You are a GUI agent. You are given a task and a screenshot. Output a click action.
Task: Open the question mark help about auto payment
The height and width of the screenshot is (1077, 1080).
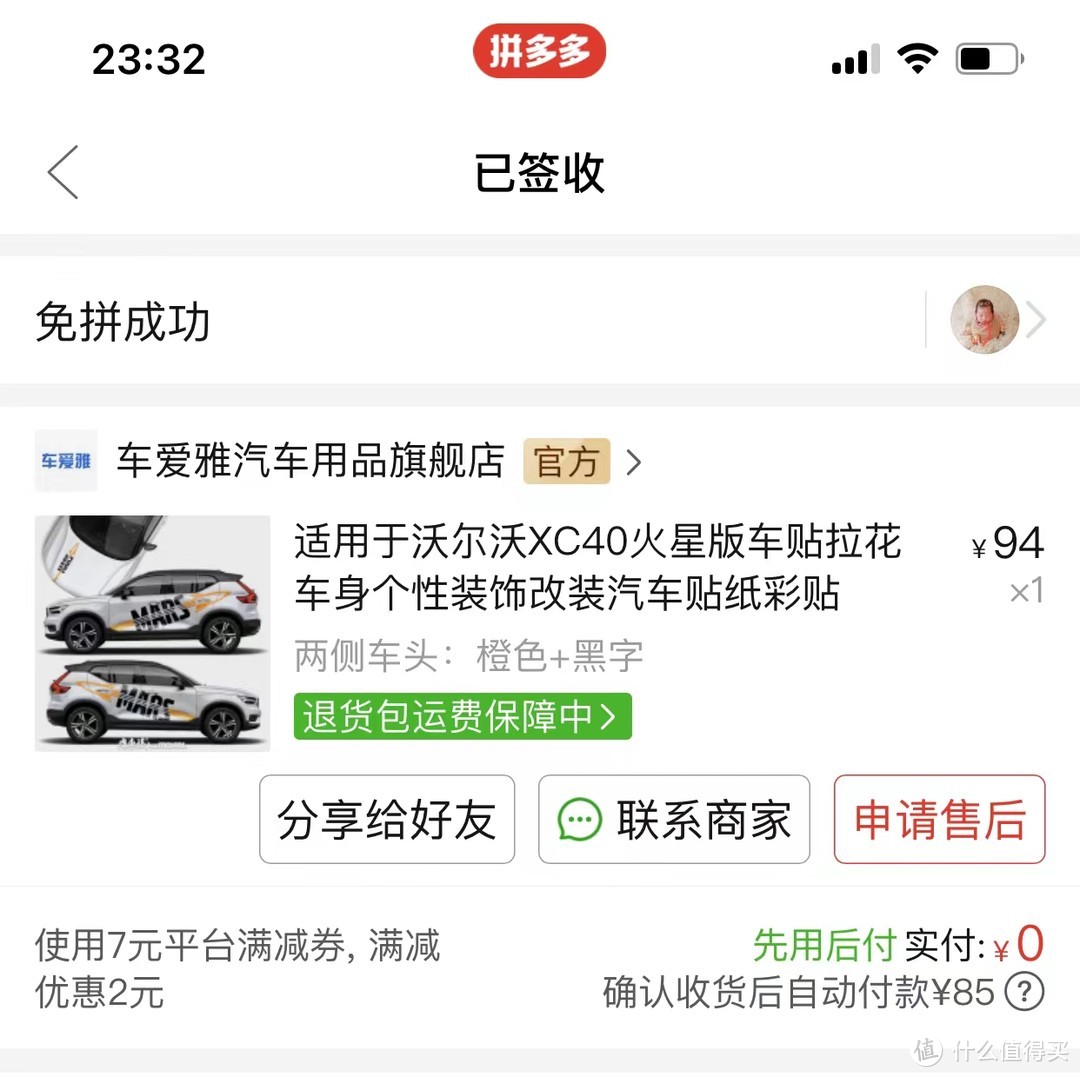tap(1024, 993)
